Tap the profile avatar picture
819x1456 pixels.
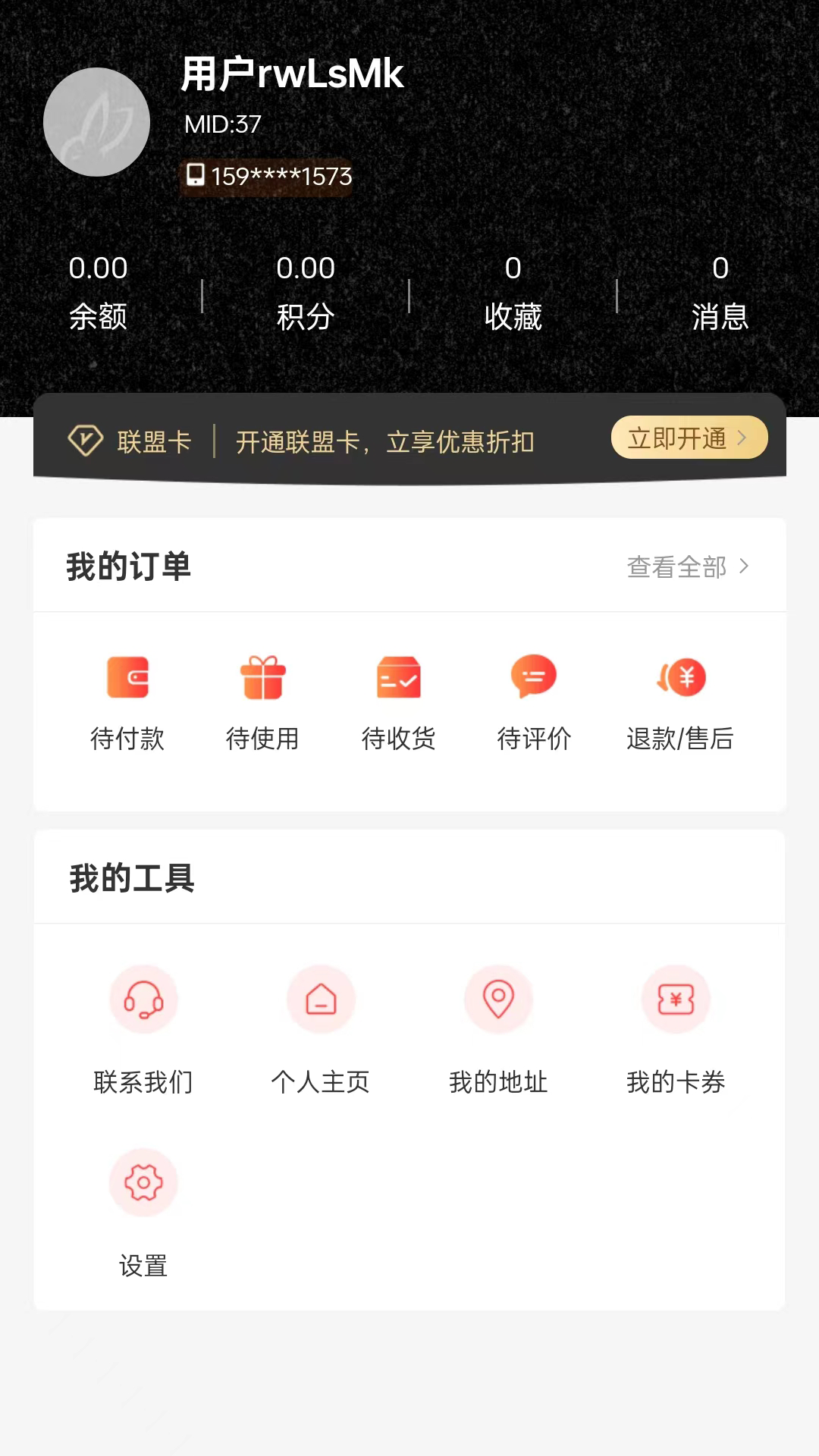click(96, 122)
